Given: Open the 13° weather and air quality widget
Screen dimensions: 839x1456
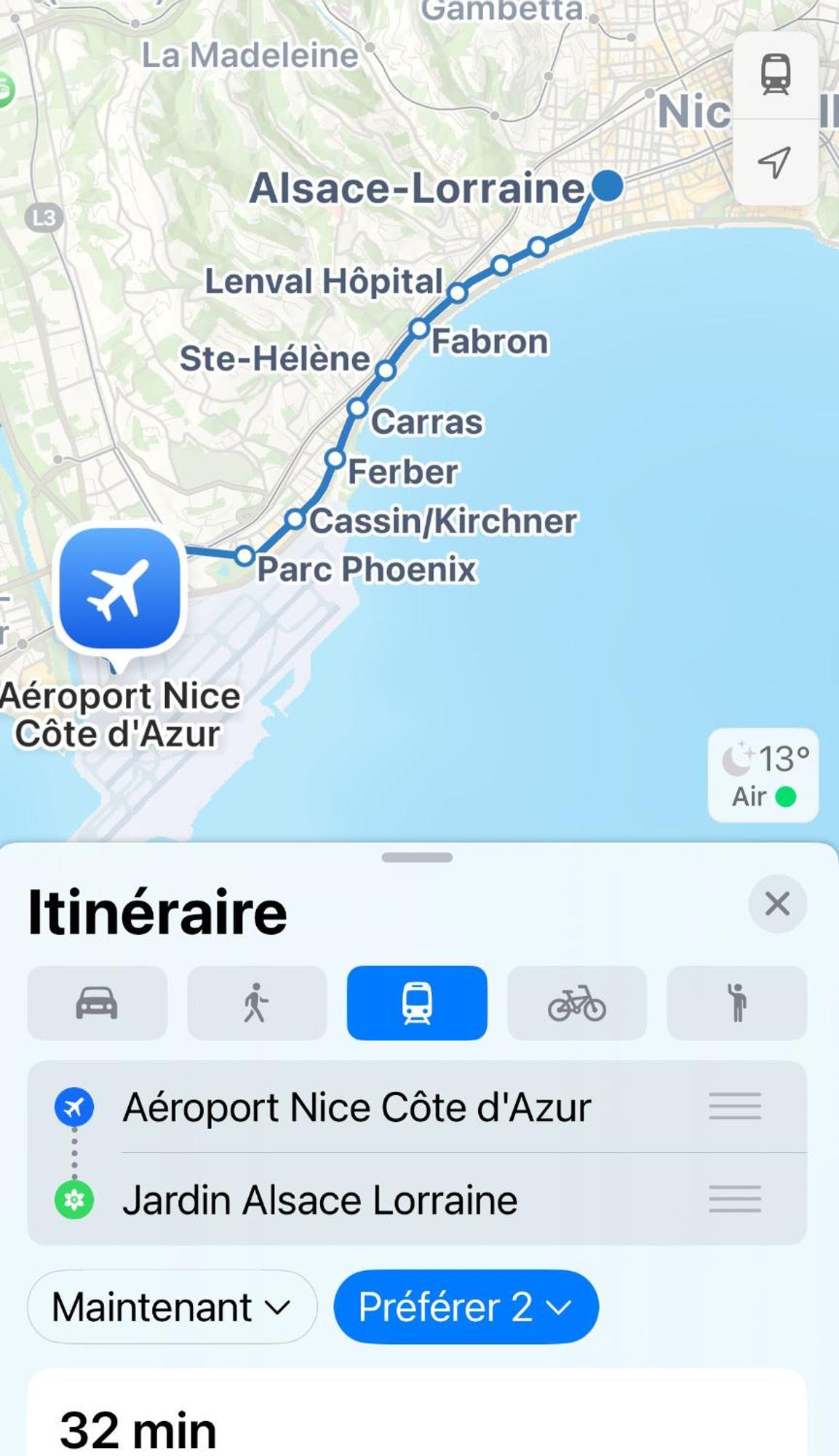Looking at the screenshot, I should (763, 776).
